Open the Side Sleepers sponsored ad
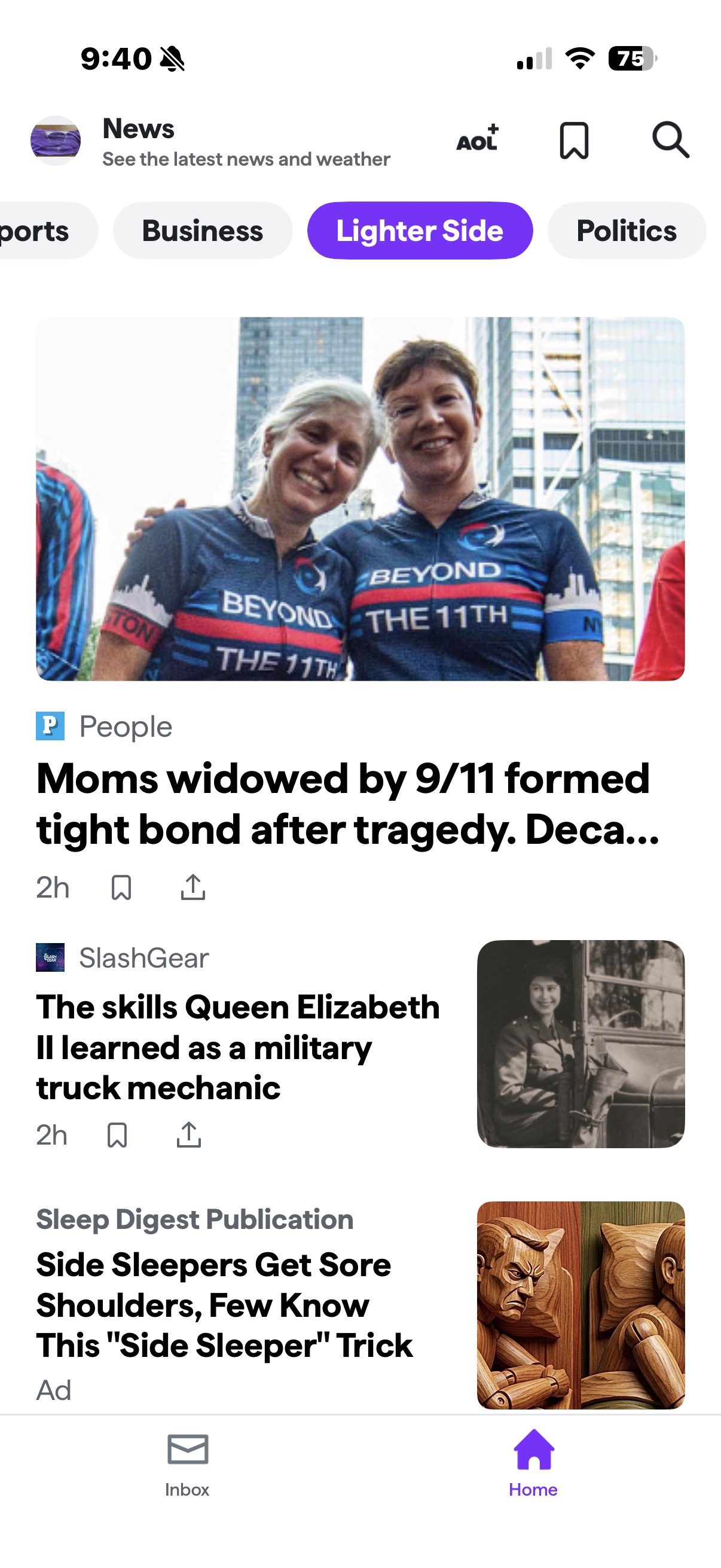The image size is (721, 1568). coord(225,1305)
